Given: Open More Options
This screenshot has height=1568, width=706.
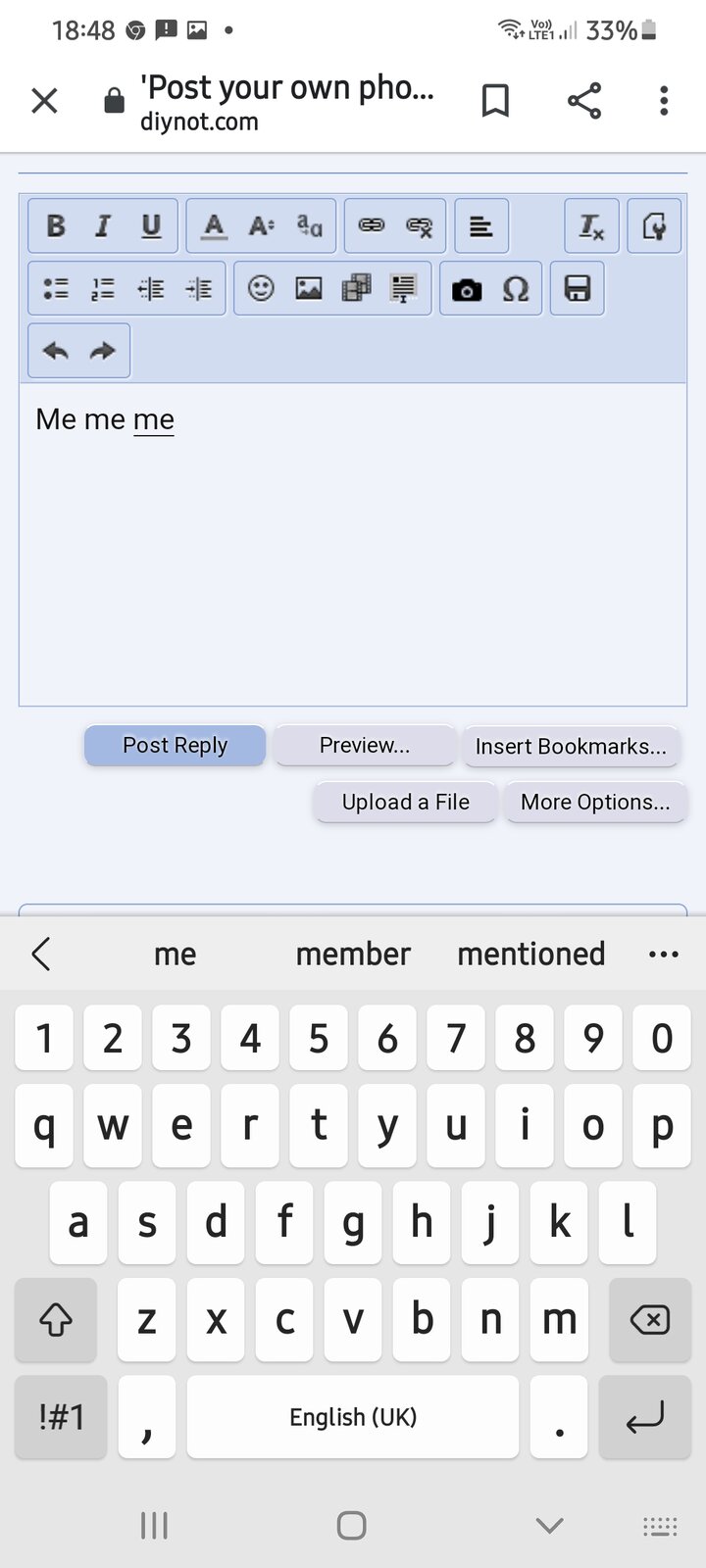Looking at the screenshot, I should [595, 802].
